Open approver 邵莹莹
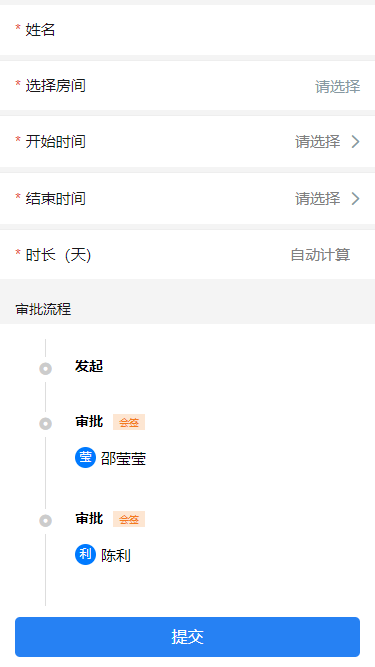This screenshot has height=667, width=375. coord(111,458)
